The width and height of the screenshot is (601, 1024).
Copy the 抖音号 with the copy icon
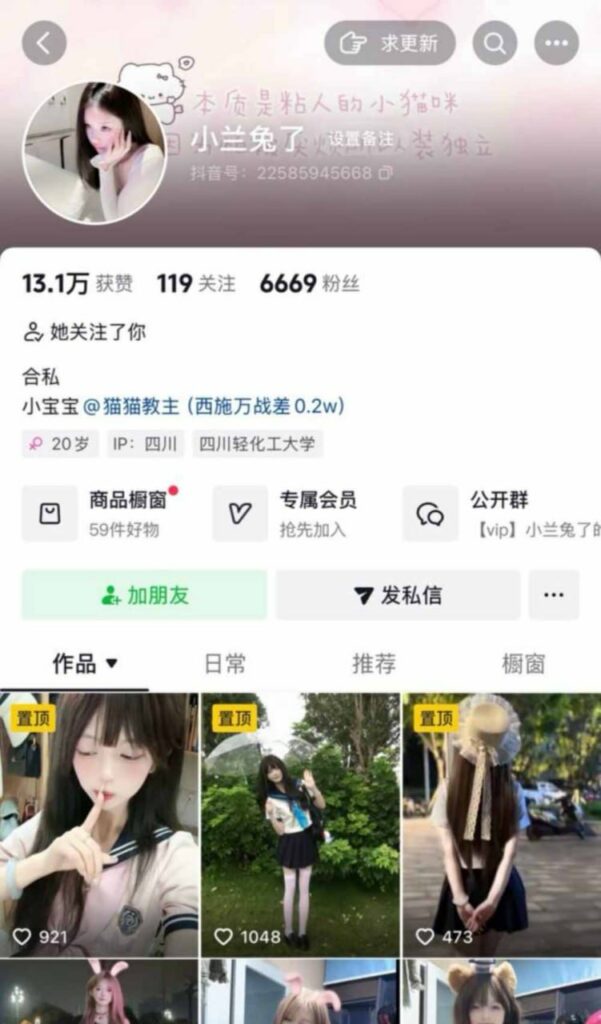386,173
